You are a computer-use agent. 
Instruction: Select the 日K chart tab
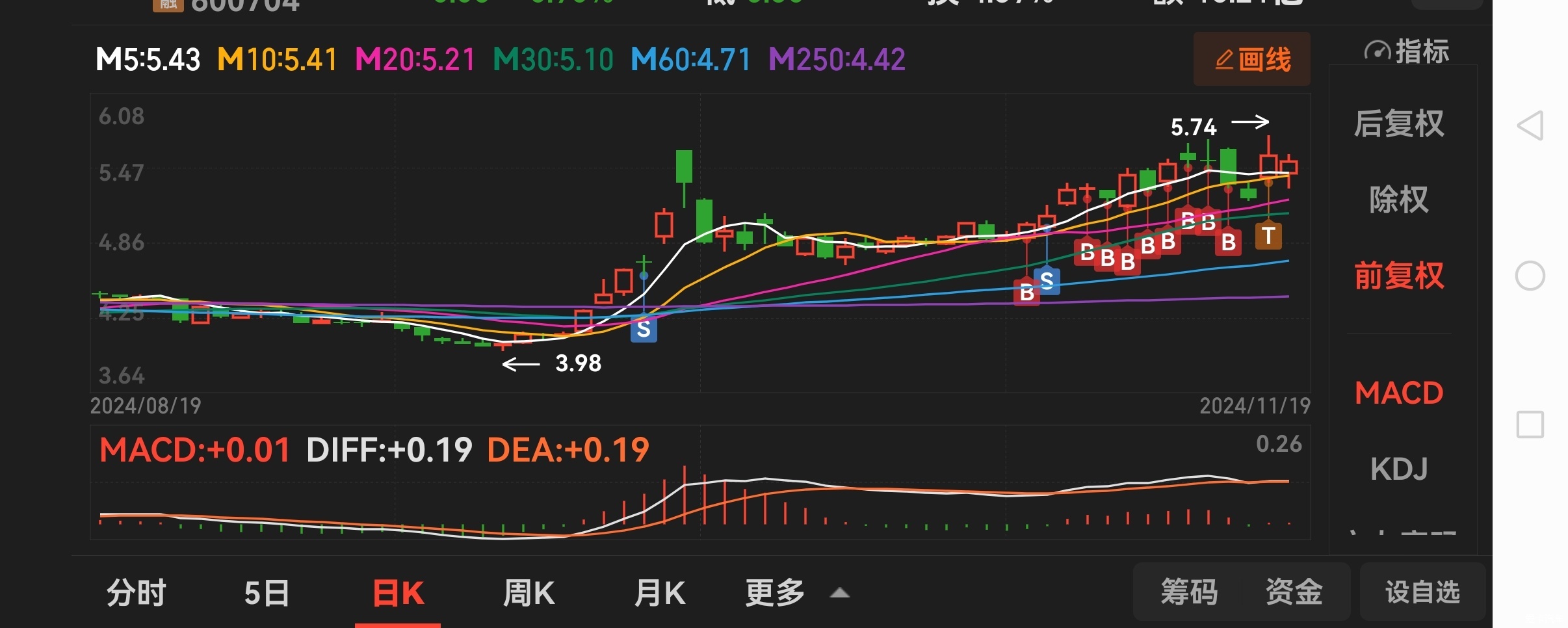pos(398,593)
